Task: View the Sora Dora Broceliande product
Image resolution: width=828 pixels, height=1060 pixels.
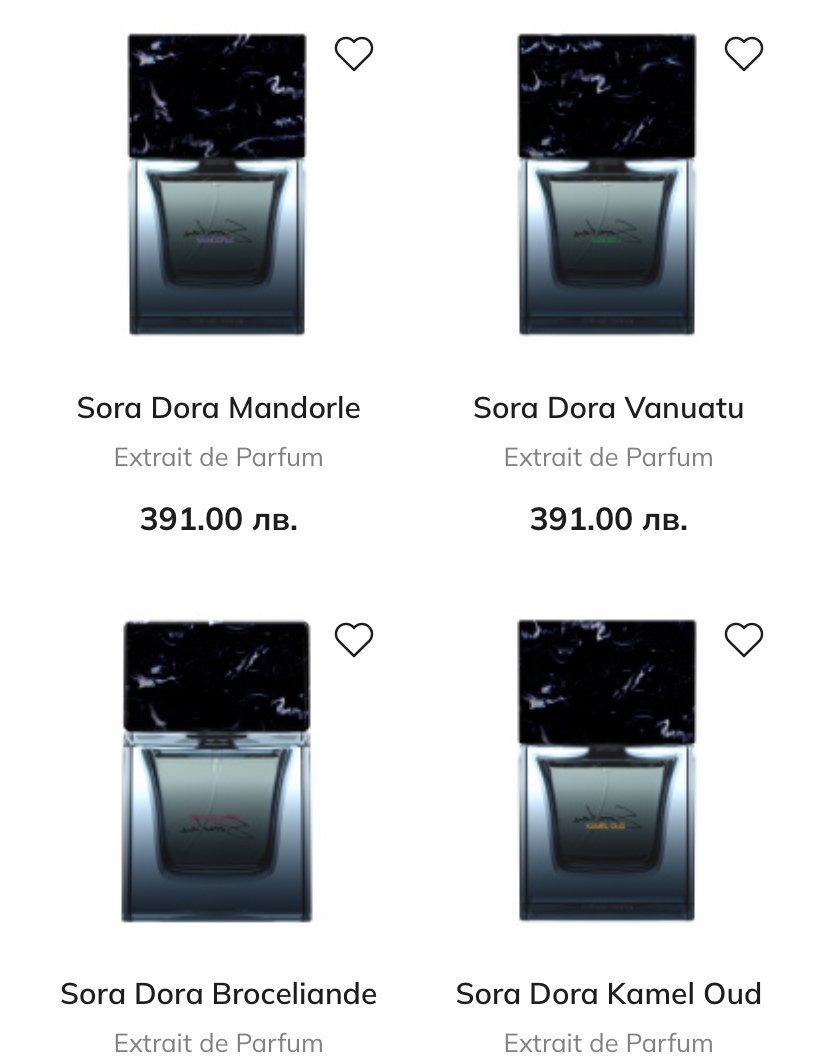Action: pos(218,994)
